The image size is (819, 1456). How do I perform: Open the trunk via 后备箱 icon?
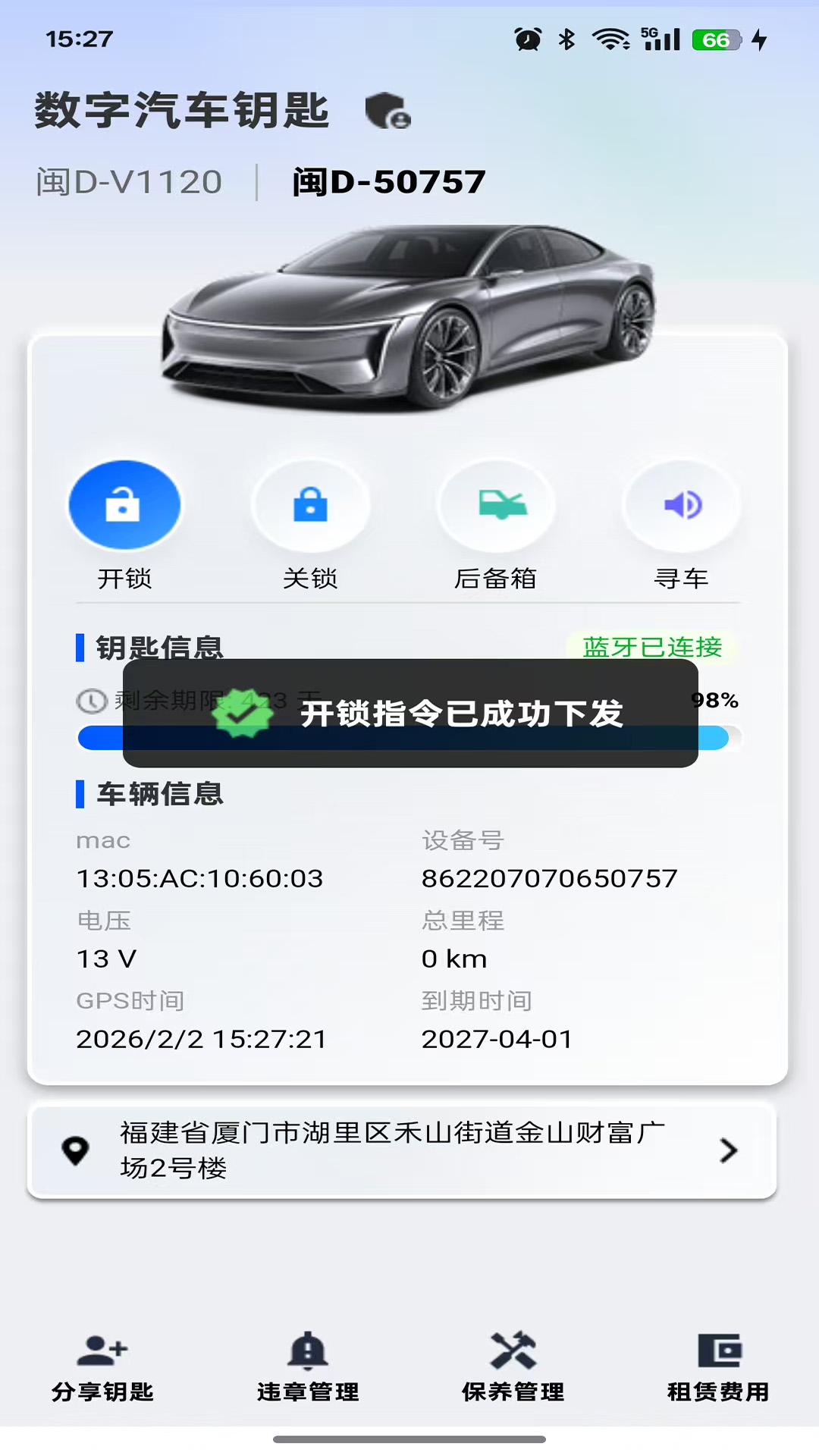(497, 505)
